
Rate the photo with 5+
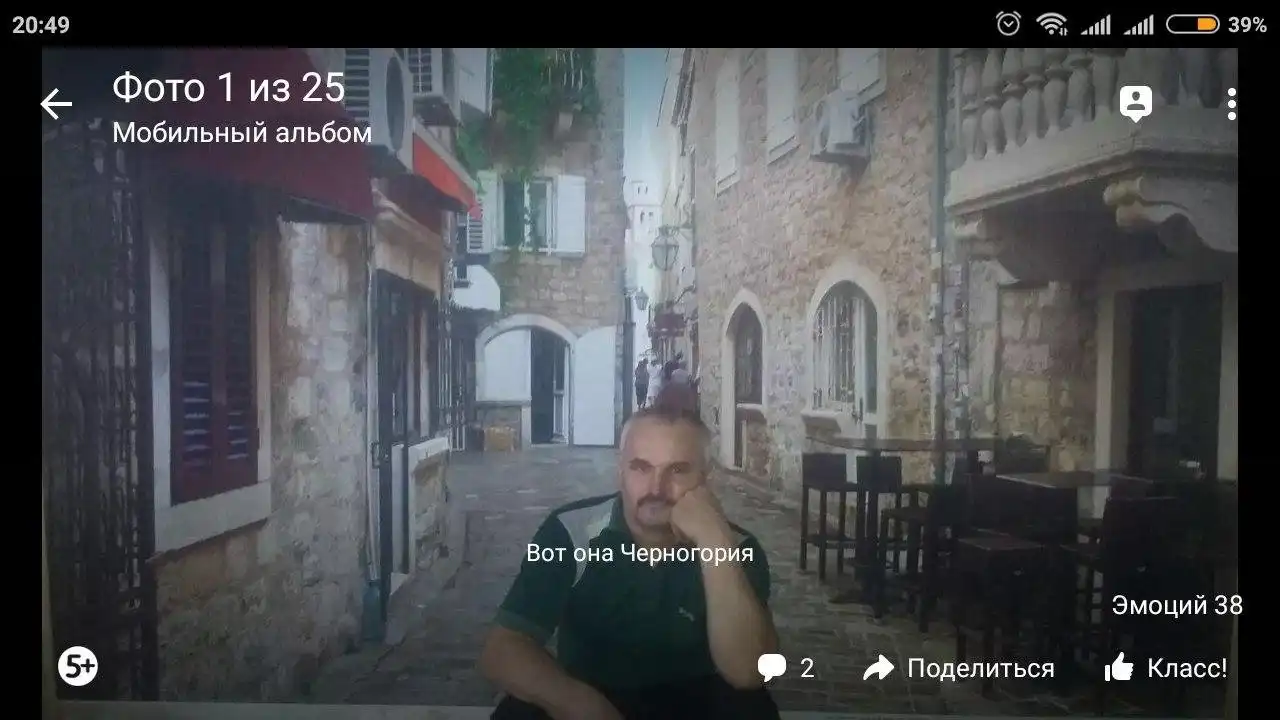click(x=78, y=666)
